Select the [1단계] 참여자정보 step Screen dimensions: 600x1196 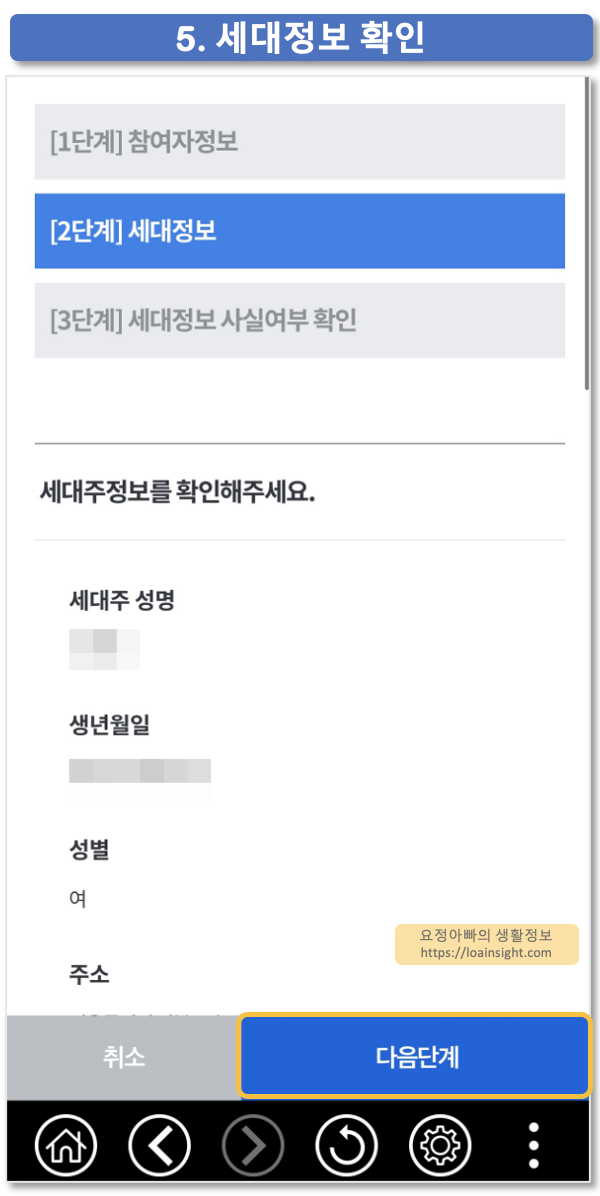coord(299,142)
